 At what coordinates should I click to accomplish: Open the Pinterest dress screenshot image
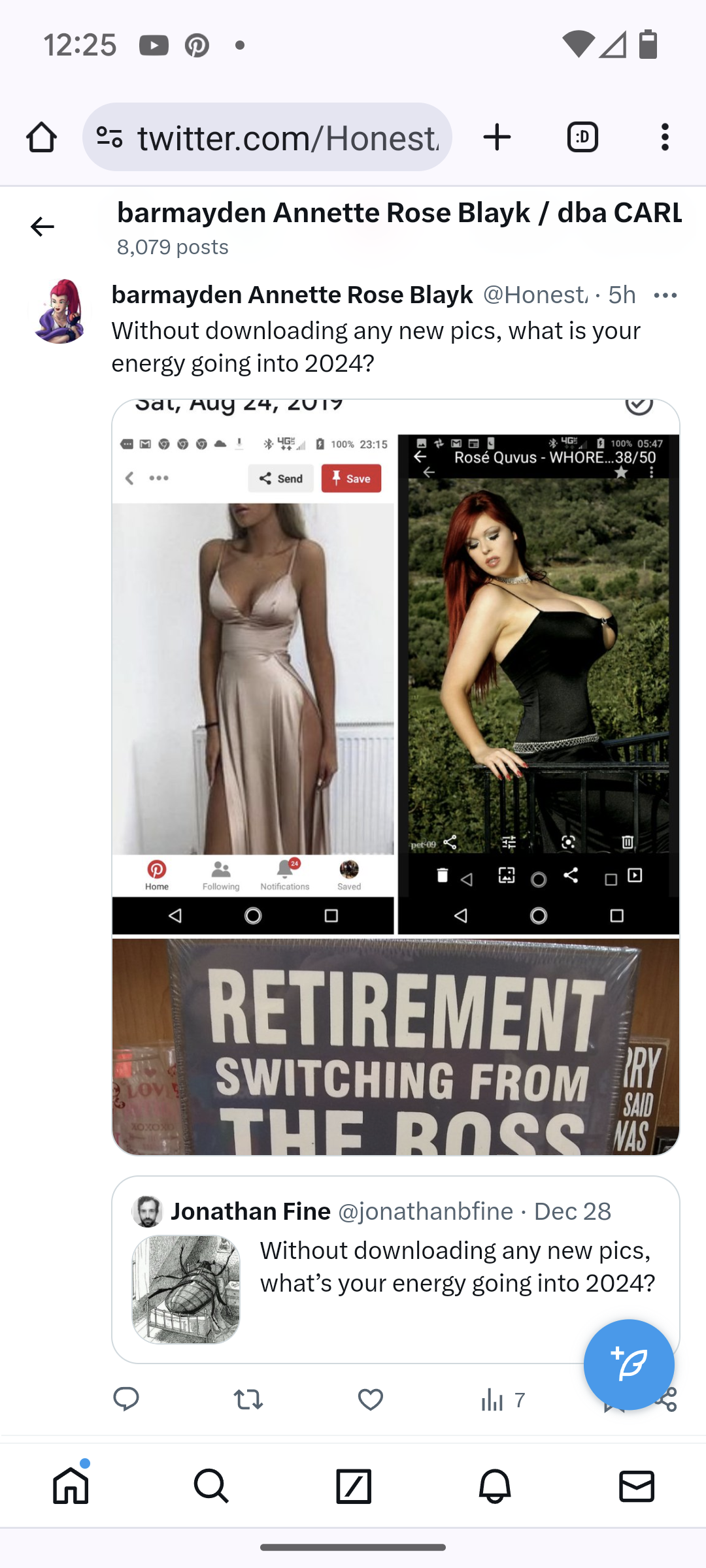[253, 666]
